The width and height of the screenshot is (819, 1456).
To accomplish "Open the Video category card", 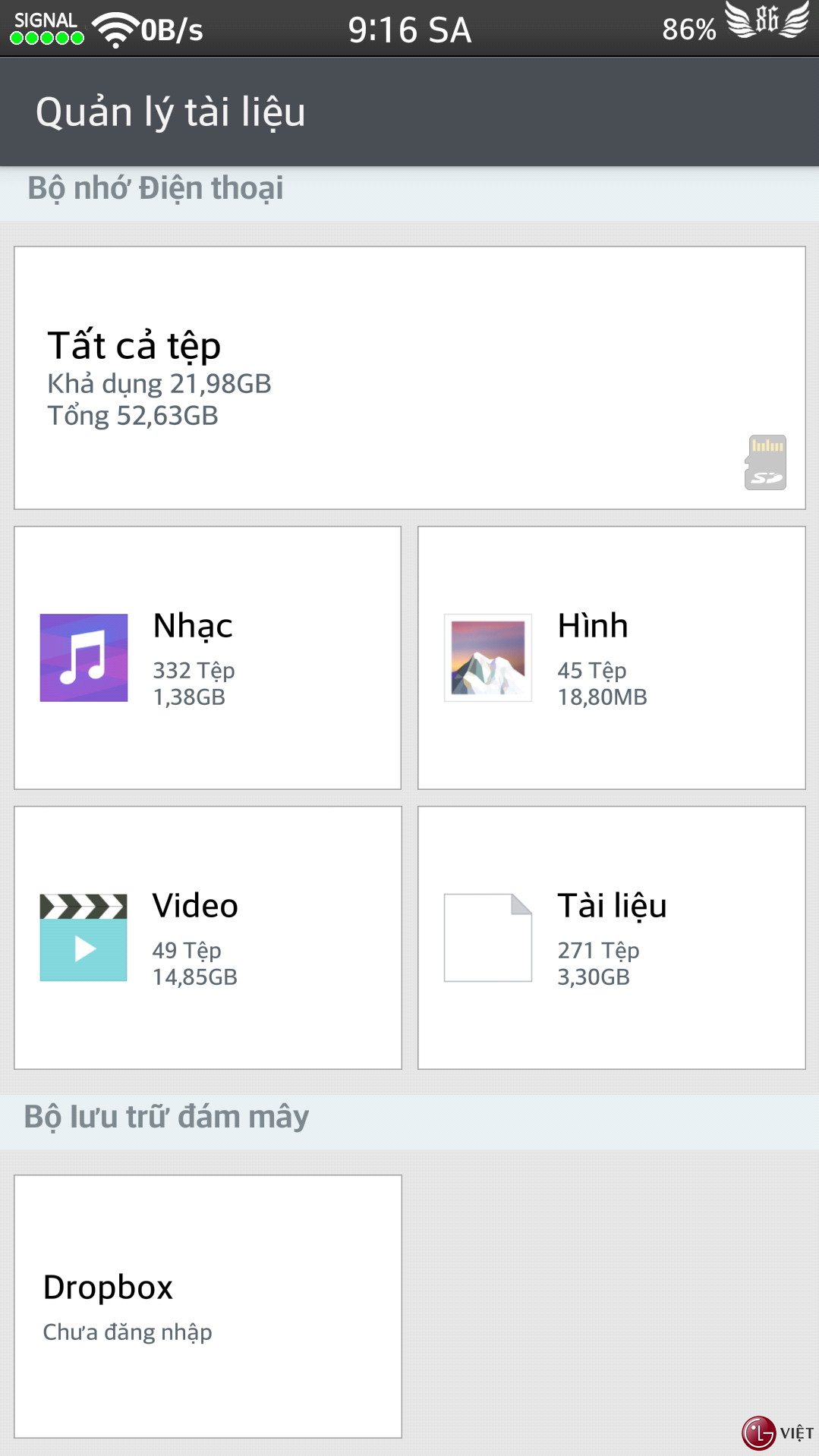I will (x=208, y=938).
